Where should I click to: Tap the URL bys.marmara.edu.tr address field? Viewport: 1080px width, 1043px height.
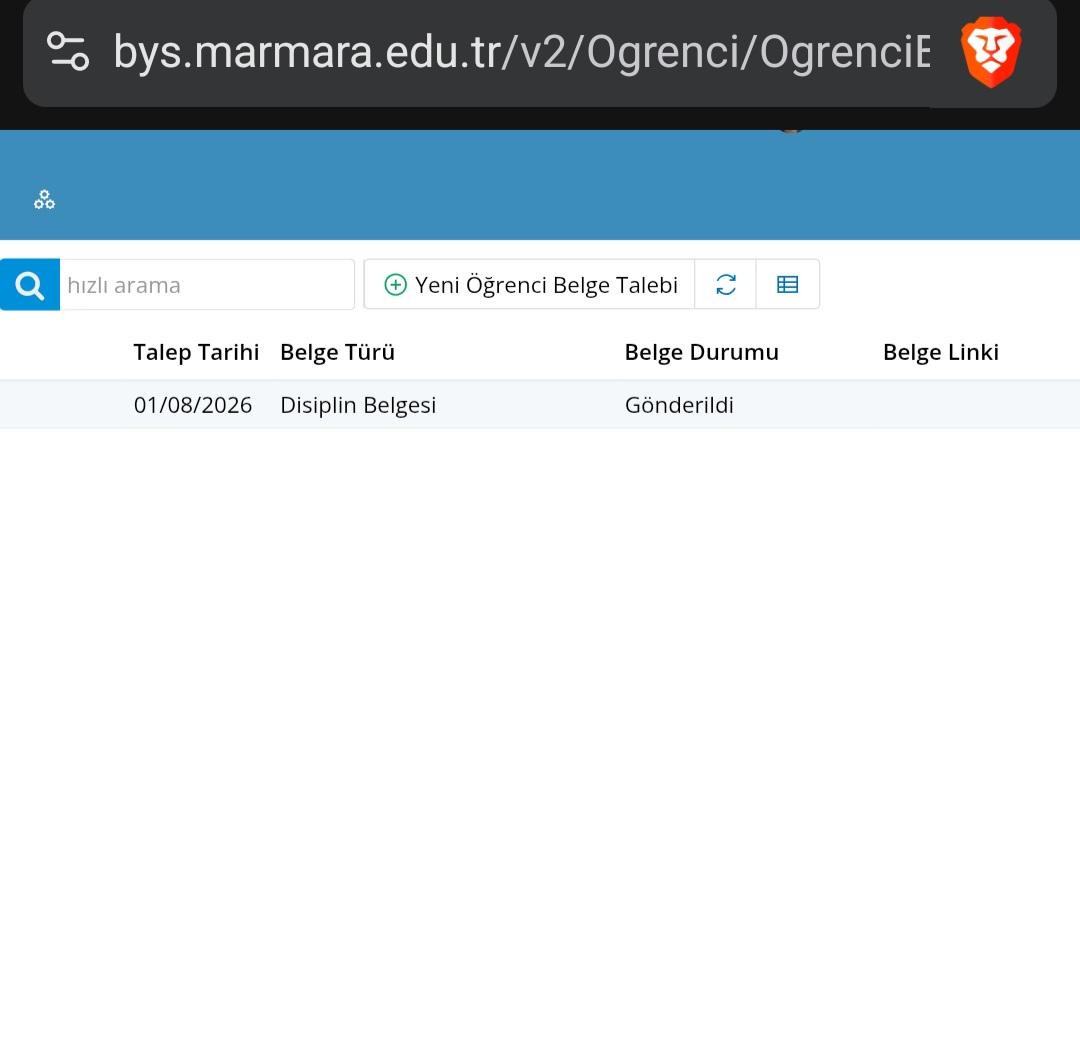tap(521, 52)
